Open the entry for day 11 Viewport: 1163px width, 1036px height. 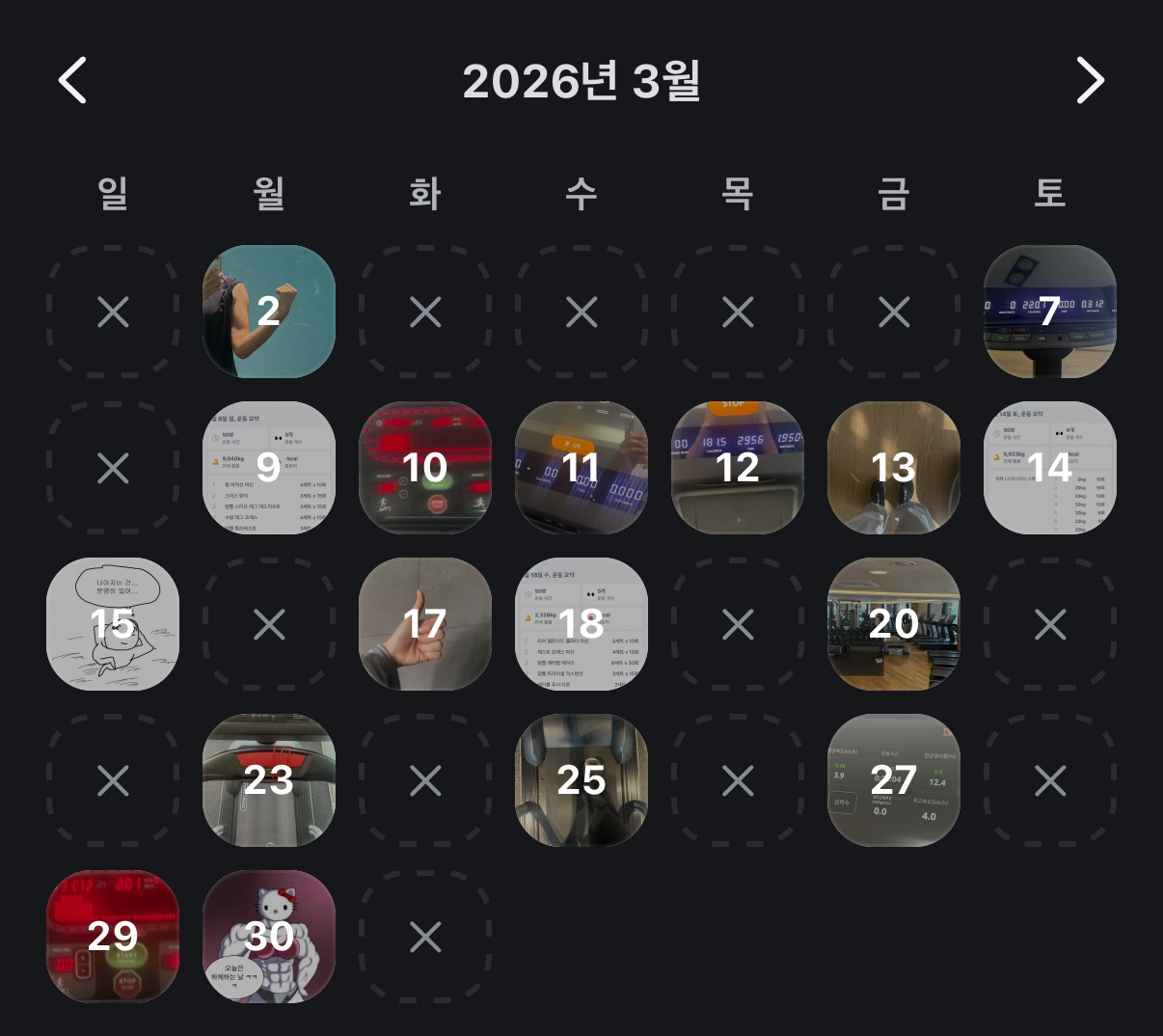(x=581, y=468)
